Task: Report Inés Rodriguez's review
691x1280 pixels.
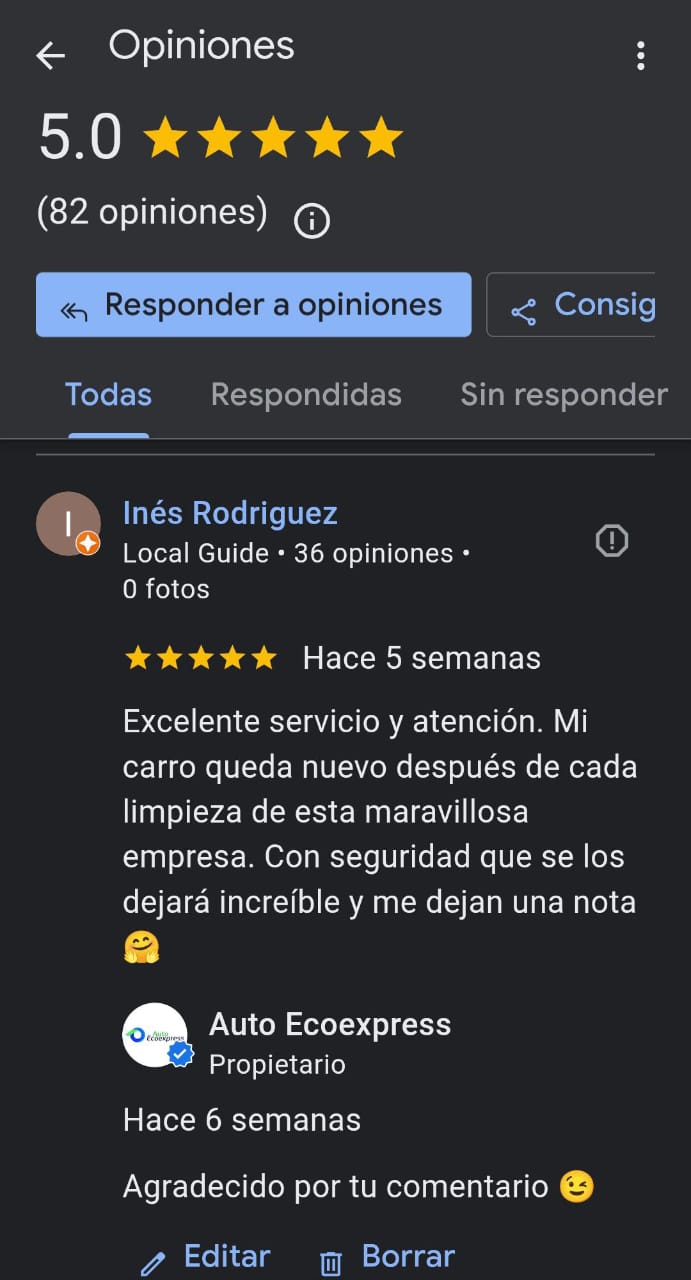Action: (x=611, y=541)
